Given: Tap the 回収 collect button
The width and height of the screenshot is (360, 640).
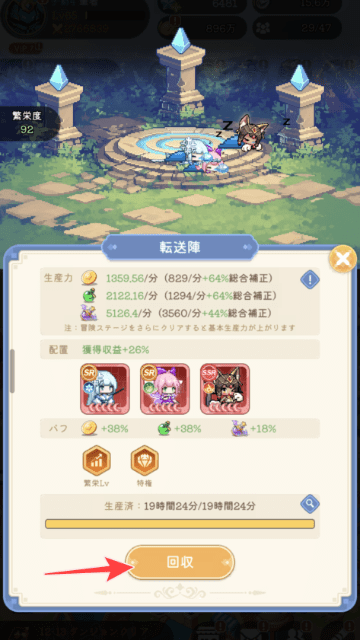Looking at the screenshot, I should pos(180,562).
